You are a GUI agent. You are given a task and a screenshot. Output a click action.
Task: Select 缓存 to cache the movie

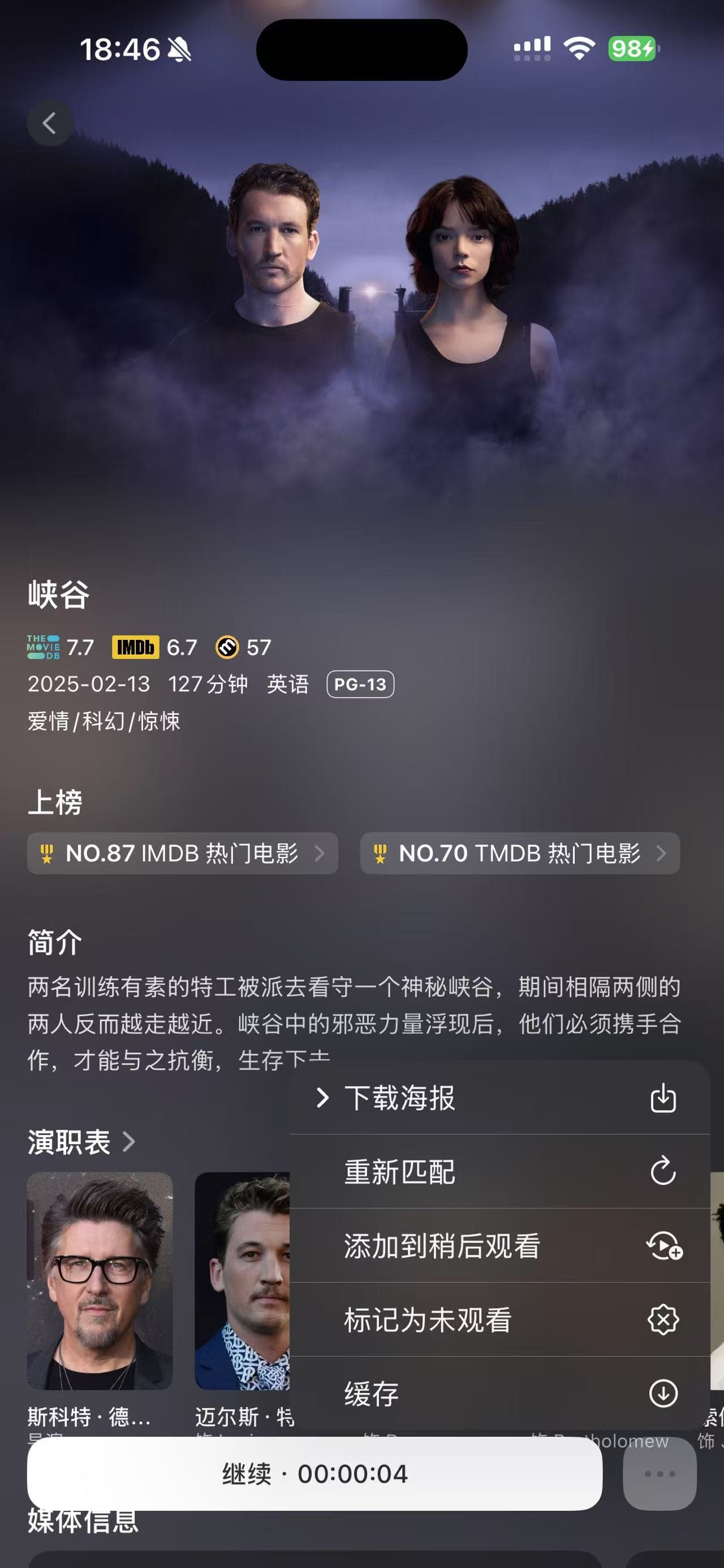tap(499, 1393)
